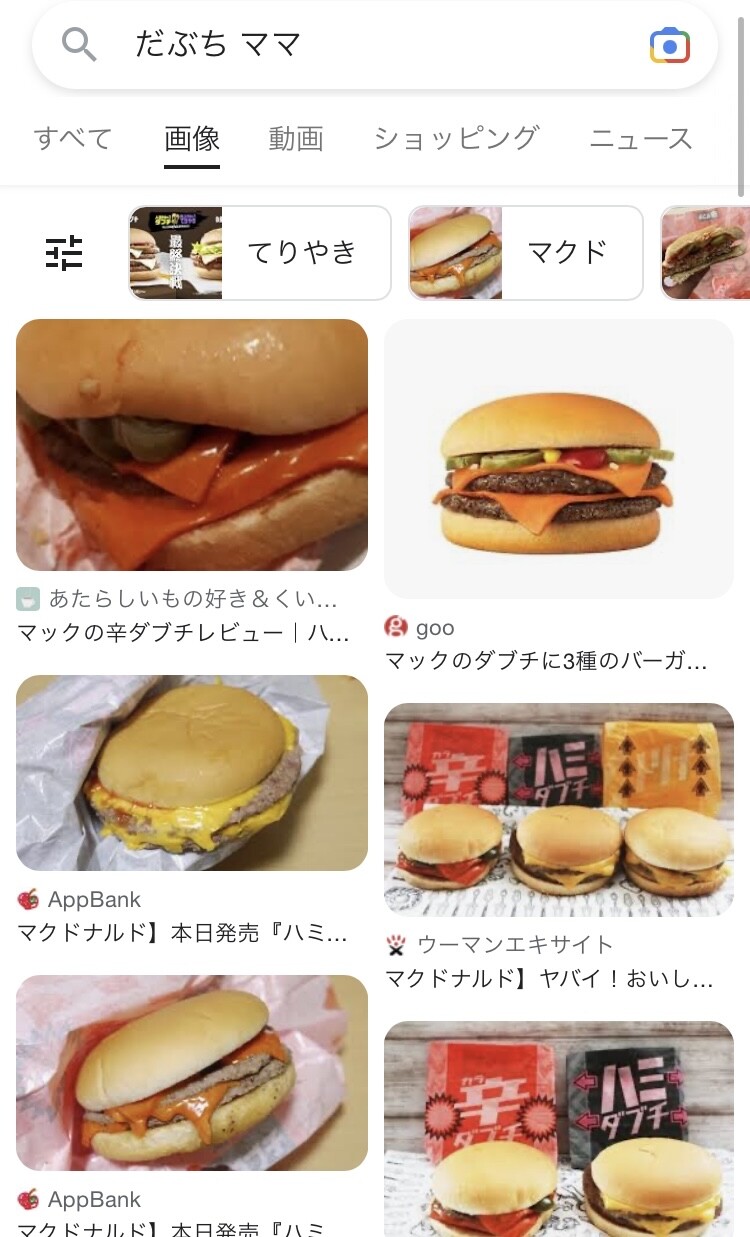View the AppBank orange sauce burger image
The height and width of the screenshot is (1237, 750).
pyautogui.click(x=192, y=1073)
